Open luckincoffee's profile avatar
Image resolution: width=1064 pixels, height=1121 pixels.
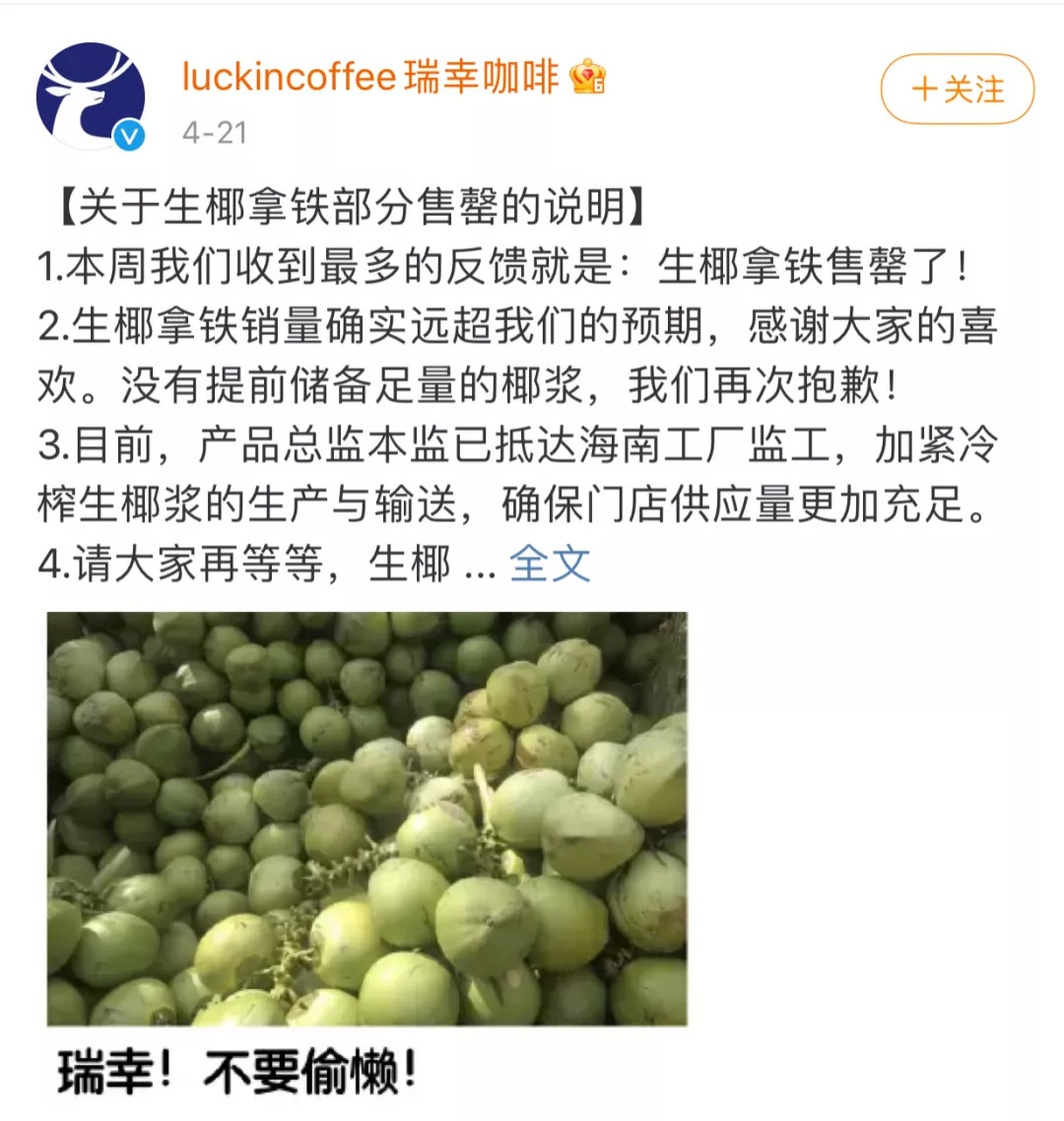tap(91, 97)
